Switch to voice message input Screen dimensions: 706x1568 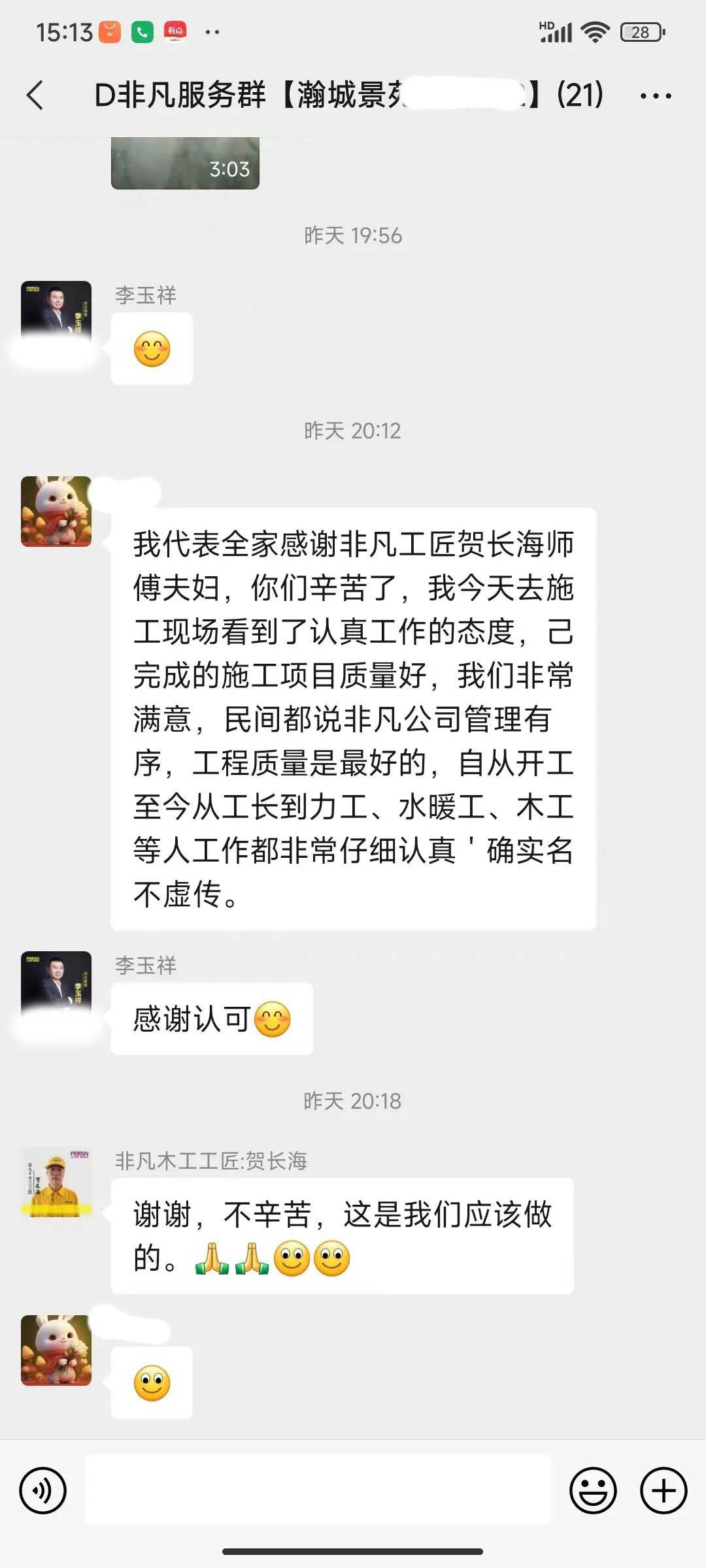tap(43, 1492)
